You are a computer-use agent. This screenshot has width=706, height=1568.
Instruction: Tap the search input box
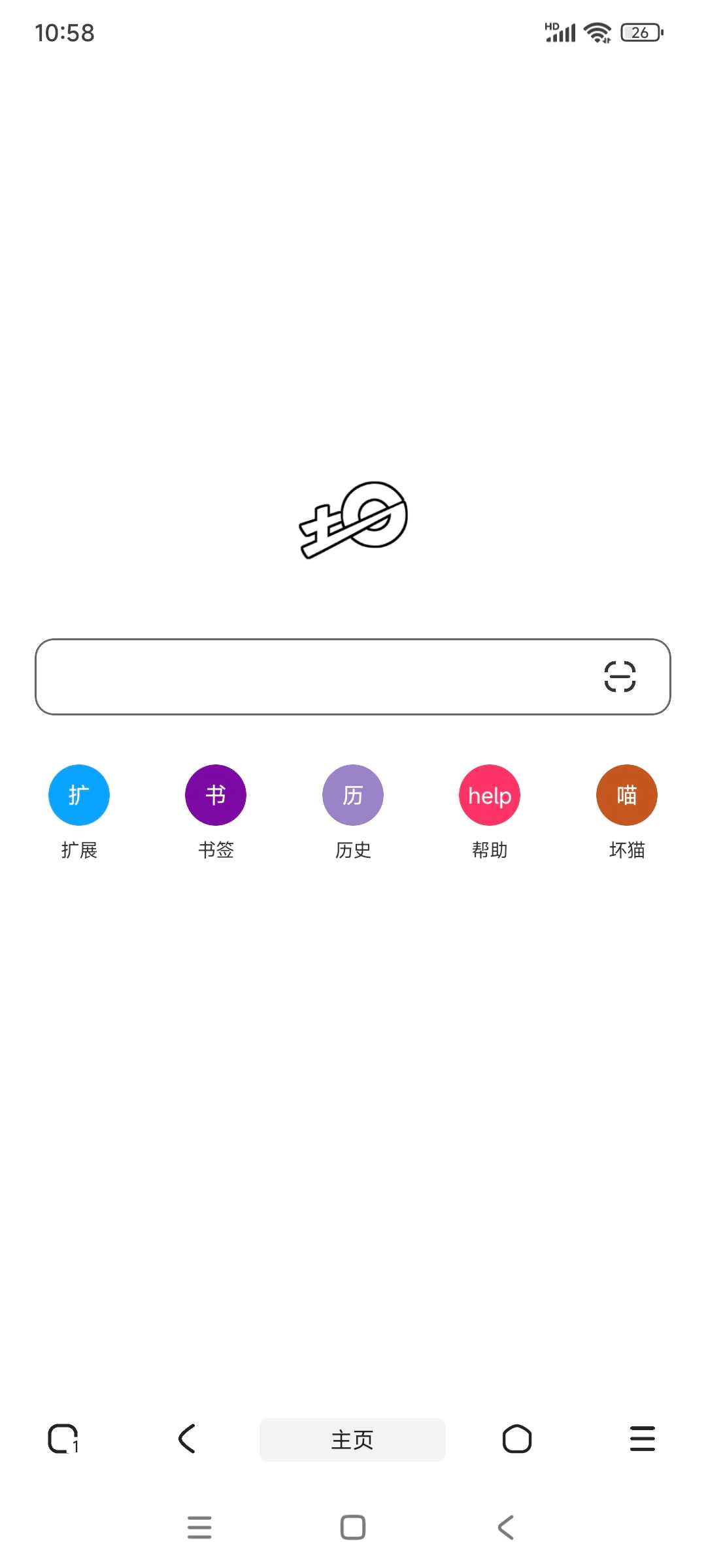click(x=294, y=677)
